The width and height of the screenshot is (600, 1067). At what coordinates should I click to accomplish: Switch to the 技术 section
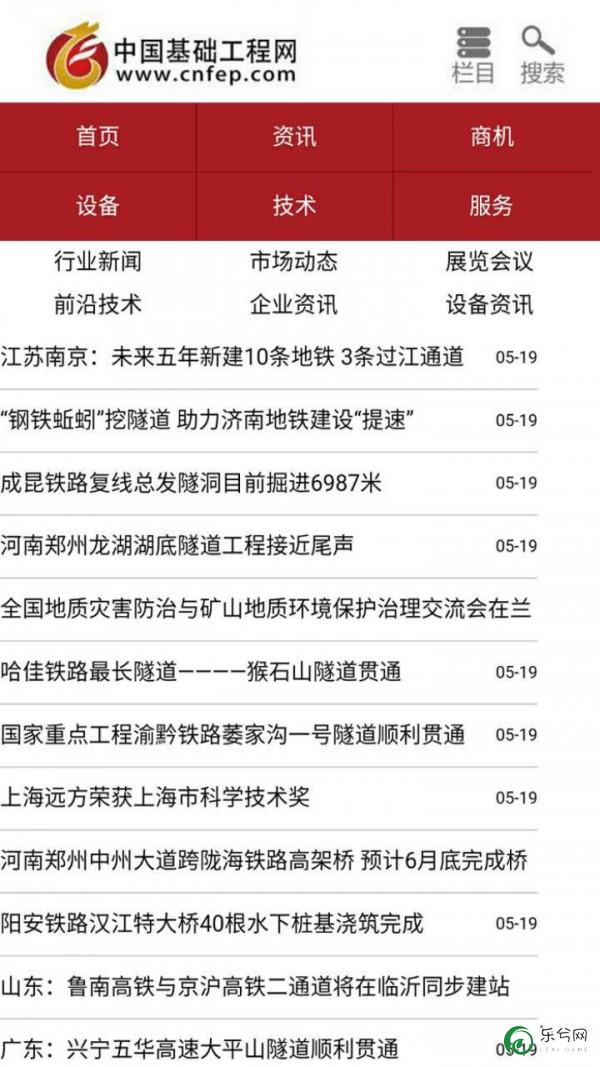pos(295,206)
